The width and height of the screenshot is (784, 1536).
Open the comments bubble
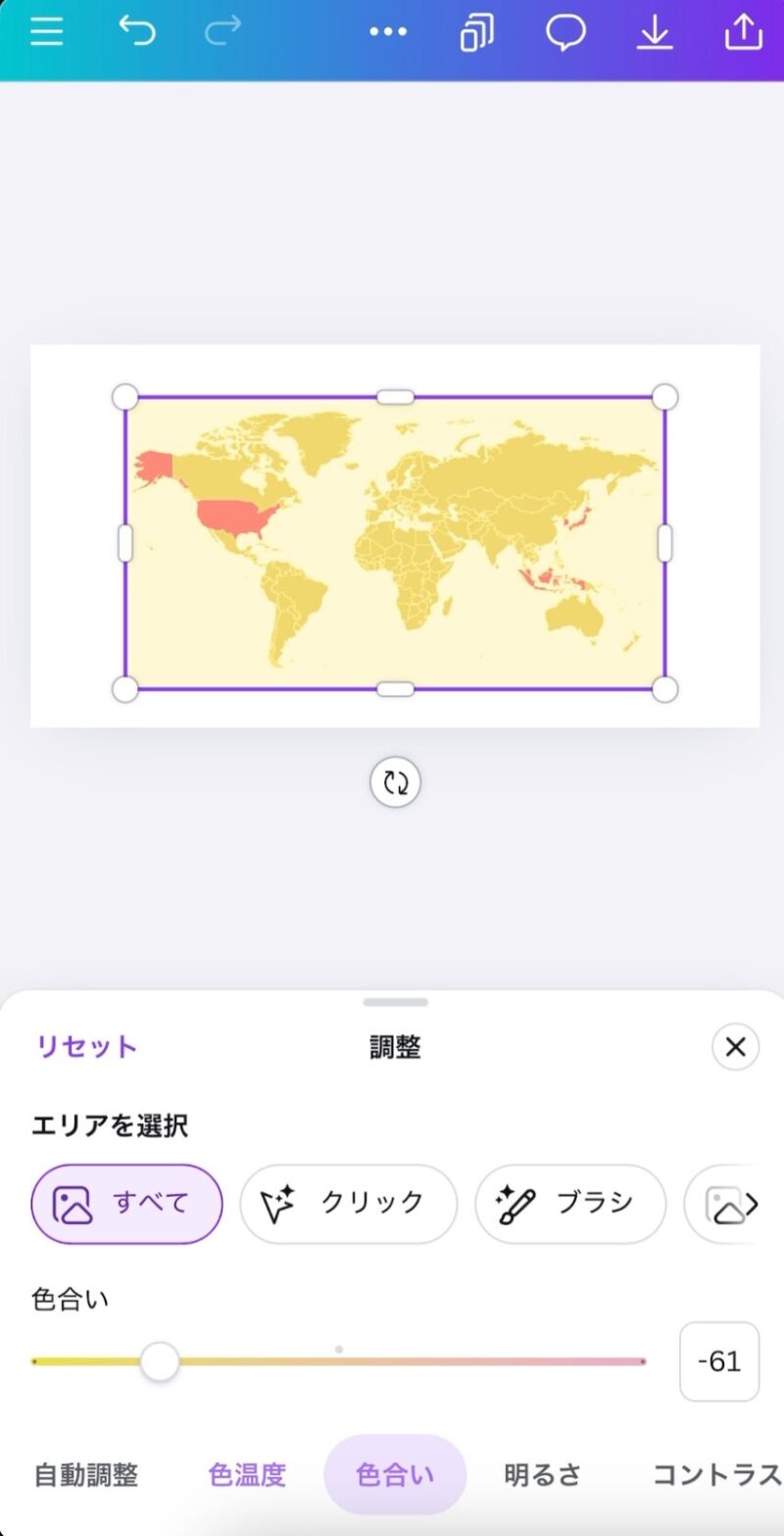(x=565, y=32)
